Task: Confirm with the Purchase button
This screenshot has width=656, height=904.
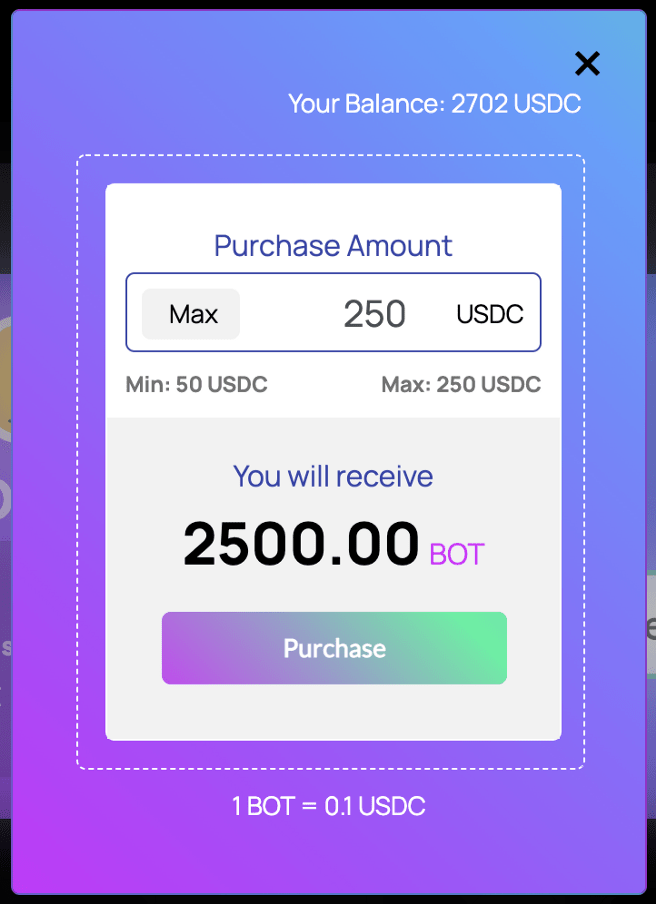Action: [x=334, y=648]
